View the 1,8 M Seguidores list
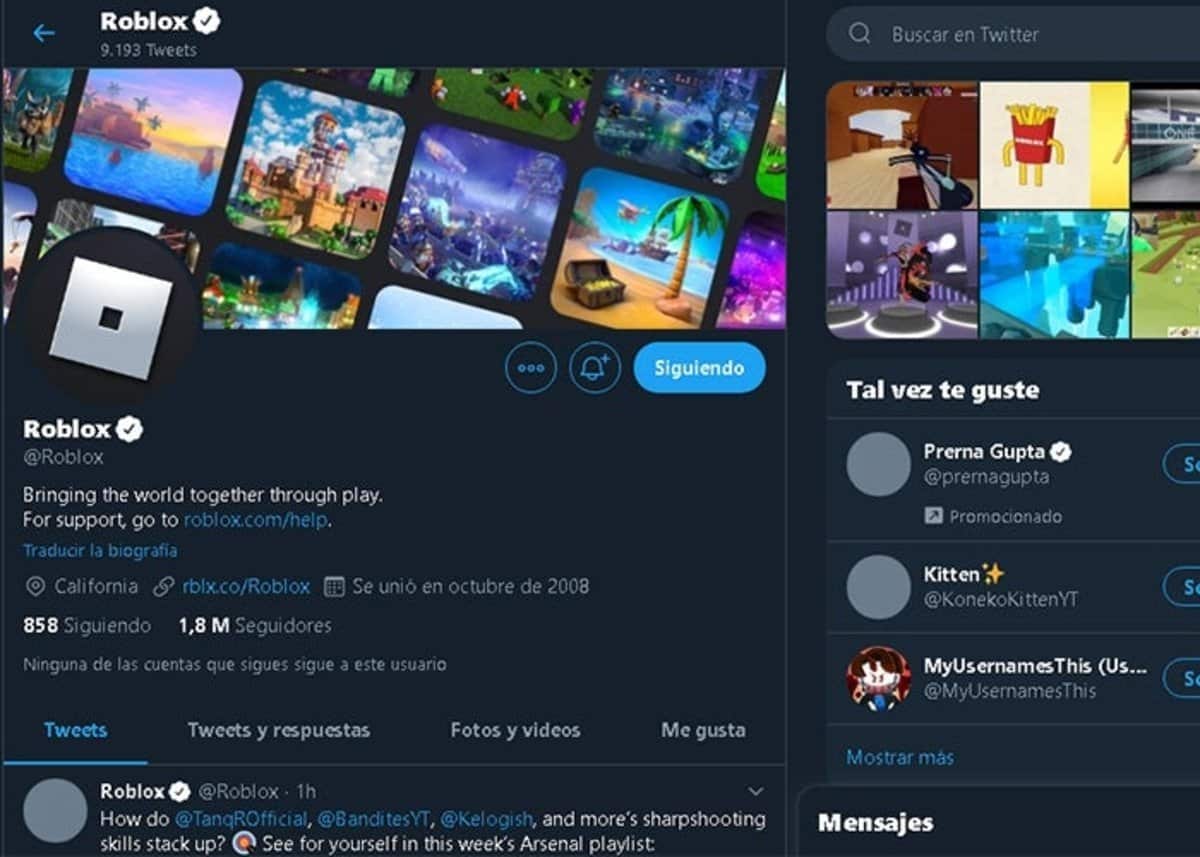This screenshot has height=857, width=1200. click(255, 626)
